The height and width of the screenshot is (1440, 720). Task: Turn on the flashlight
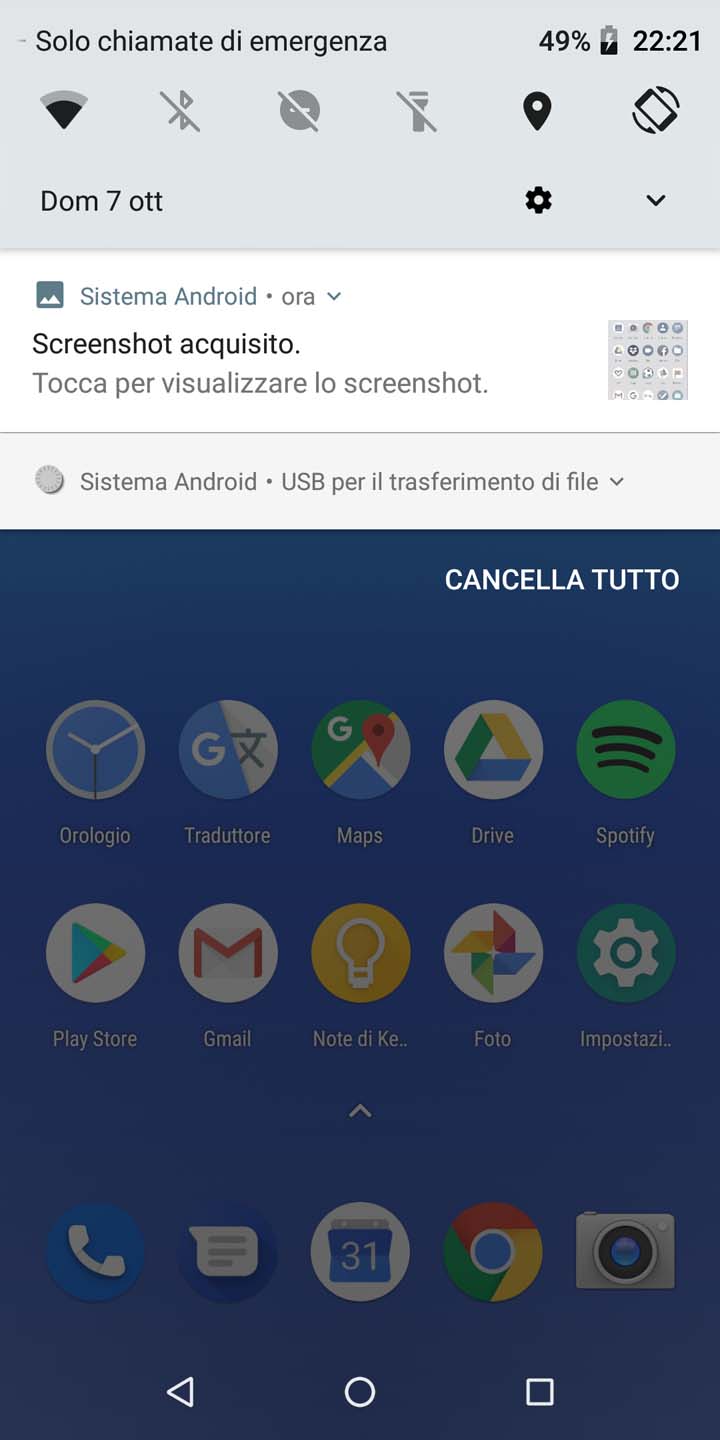click(x=418, y=110)
